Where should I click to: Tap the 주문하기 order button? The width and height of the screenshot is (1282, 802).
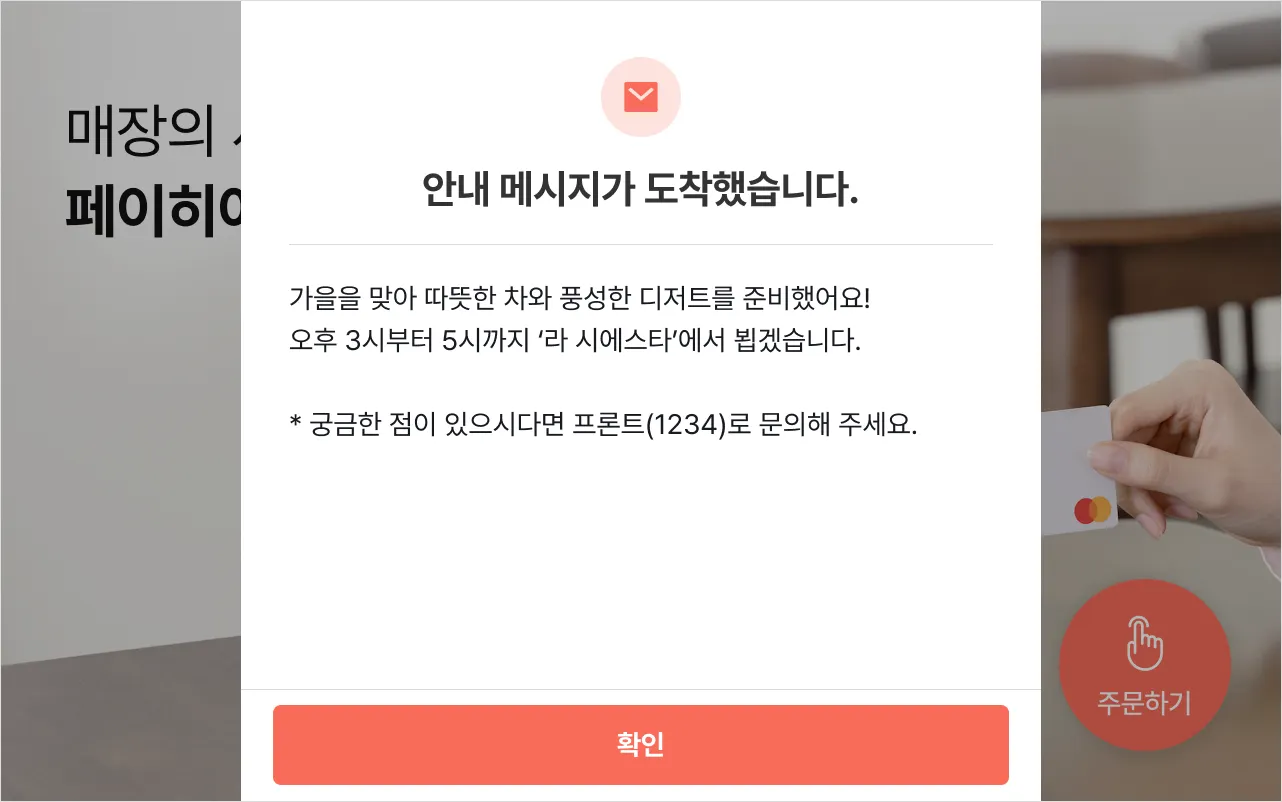click(x=1144, y=665)
